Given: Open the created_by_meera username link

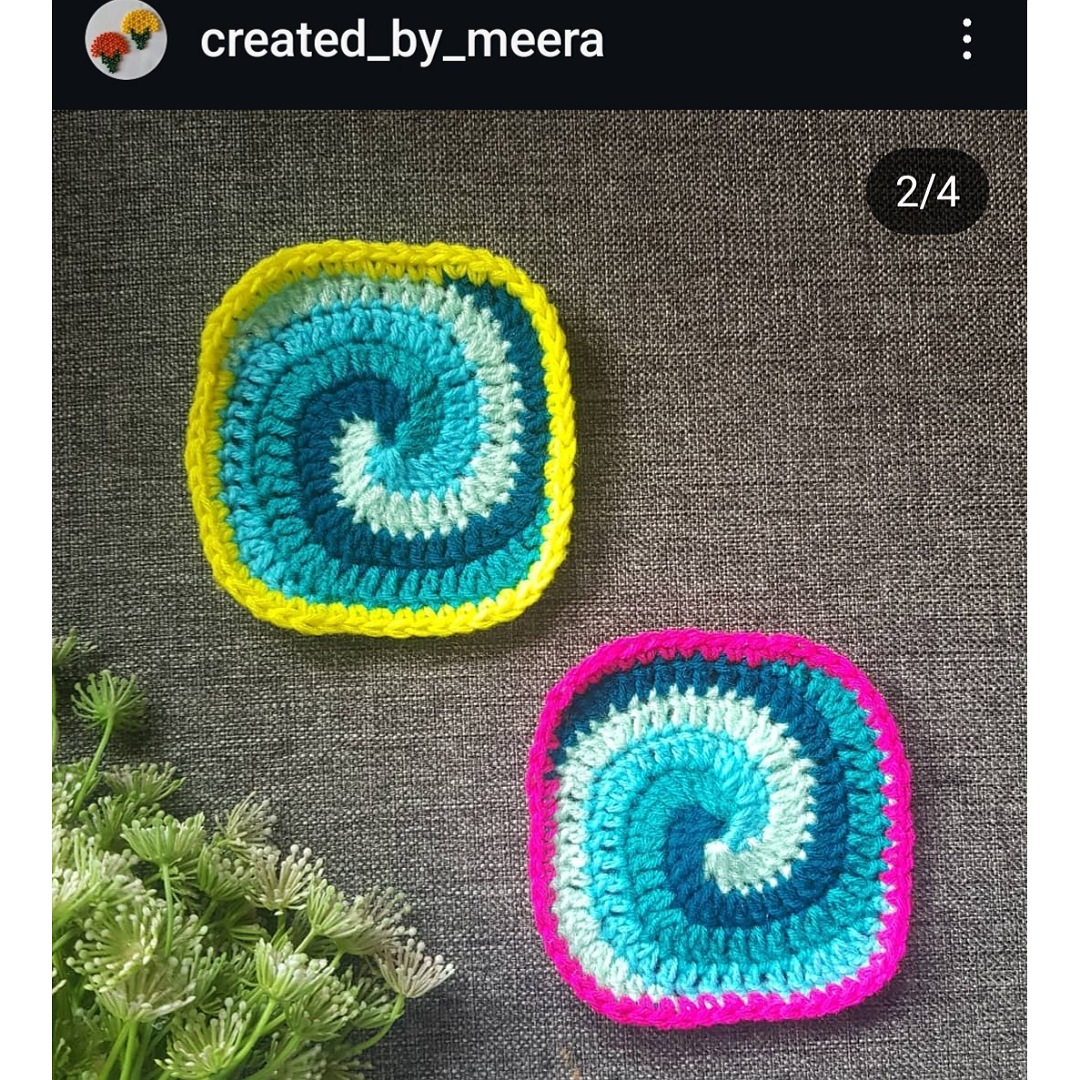Looking at the screenshot, I should [401, 41].
